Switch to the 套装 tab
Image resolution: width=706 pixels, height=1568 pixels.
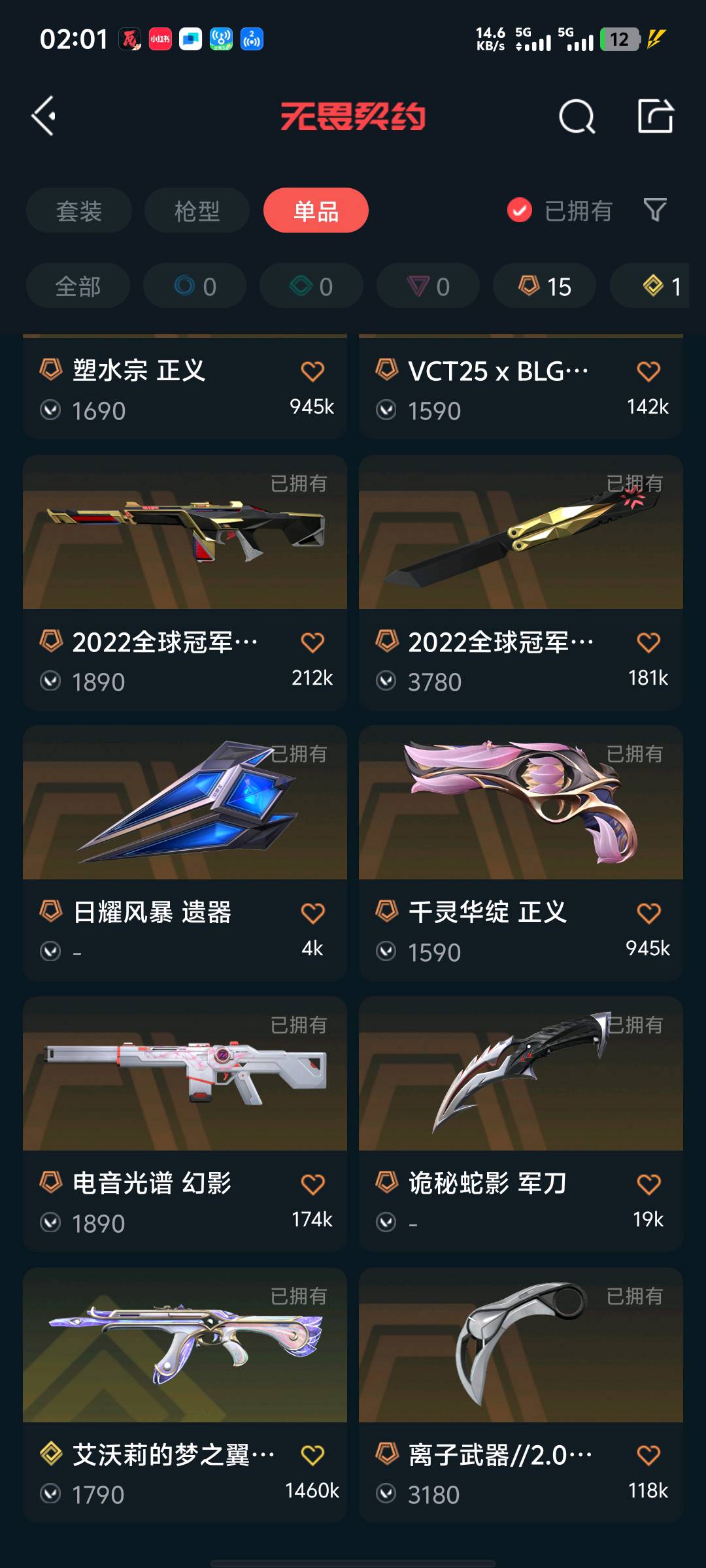(79, 211)
